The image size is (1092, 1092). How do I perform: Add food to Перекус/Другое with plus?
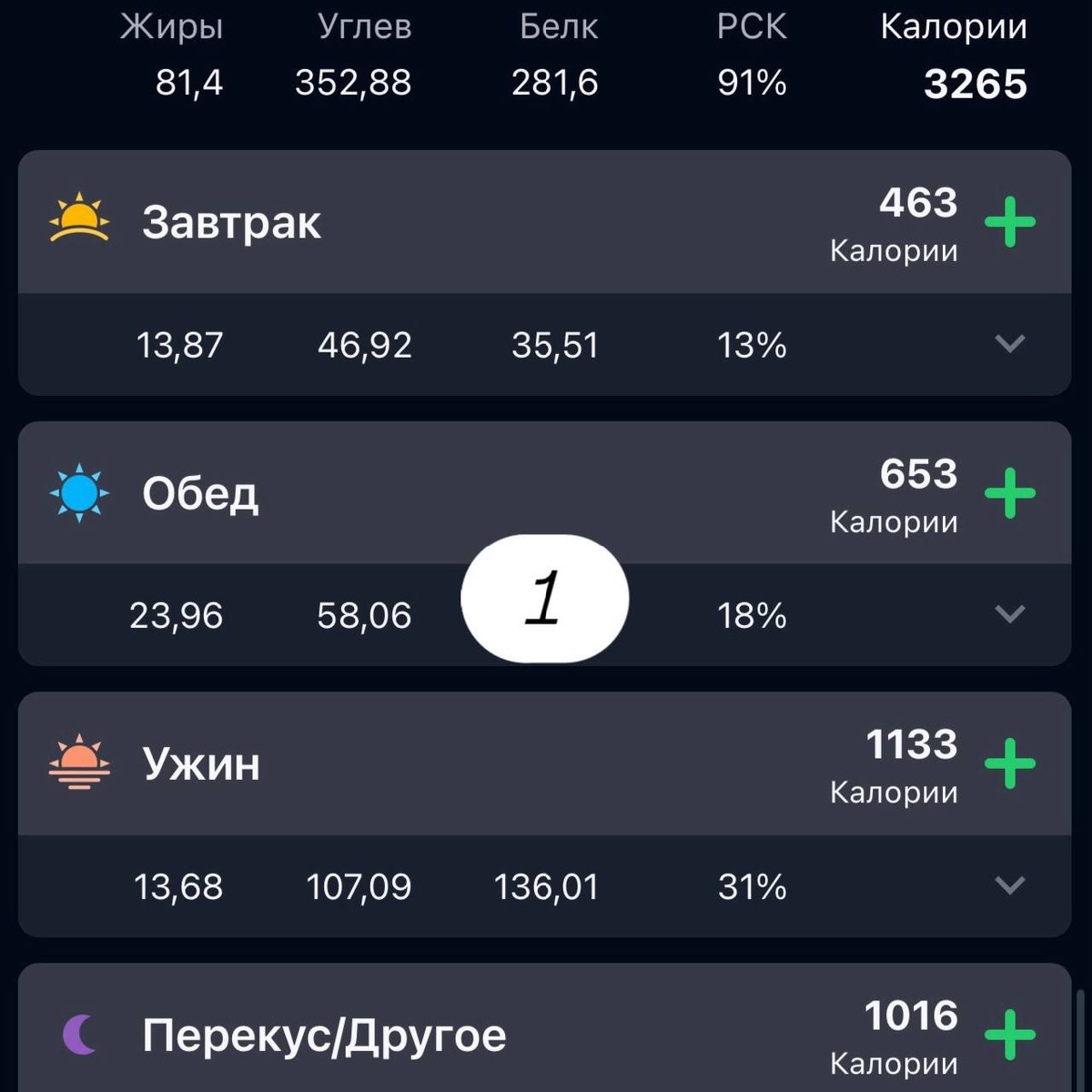coord(1010,1035)
